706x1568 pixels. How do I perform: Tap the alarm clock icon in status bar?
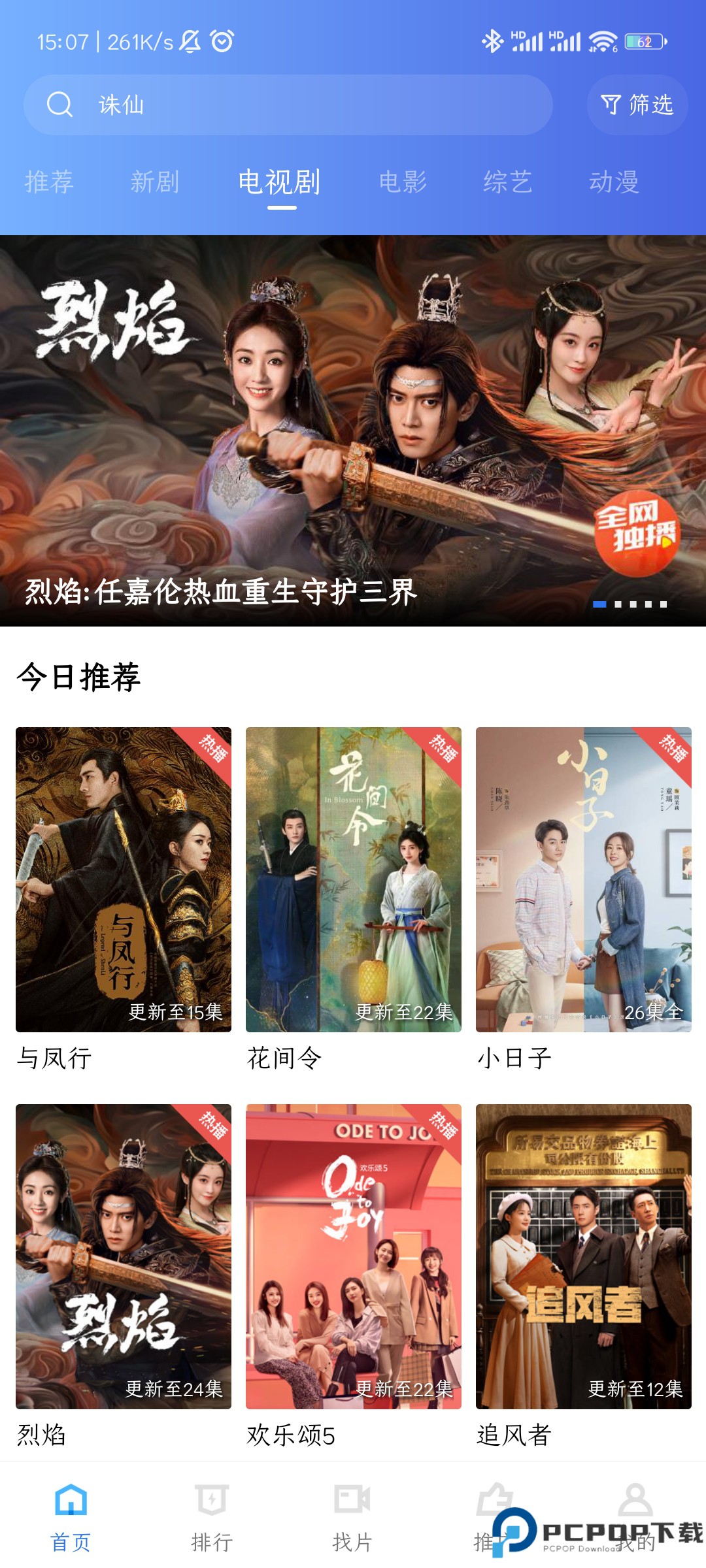point(221,41)
